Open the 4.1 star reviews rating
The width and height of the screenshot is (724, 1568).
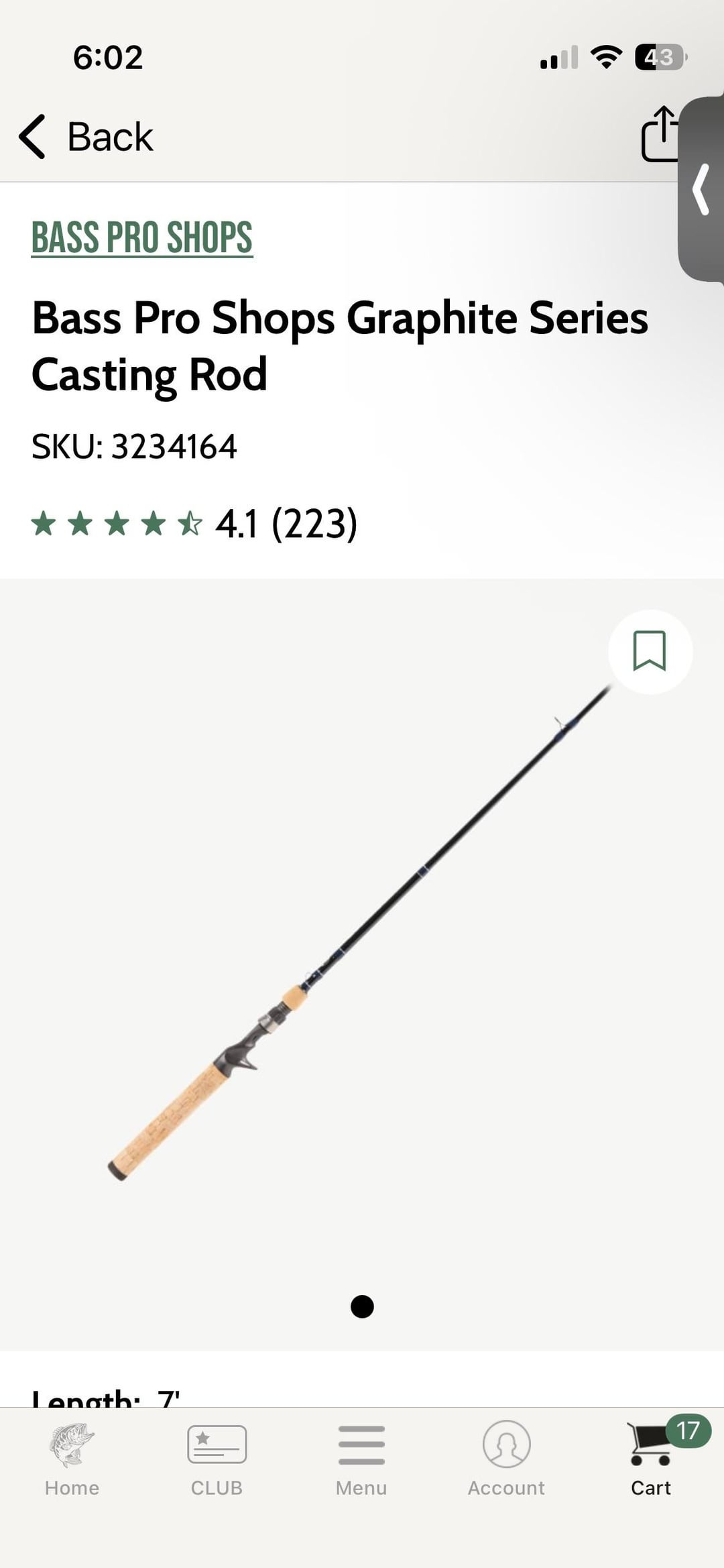coord(194,524)
